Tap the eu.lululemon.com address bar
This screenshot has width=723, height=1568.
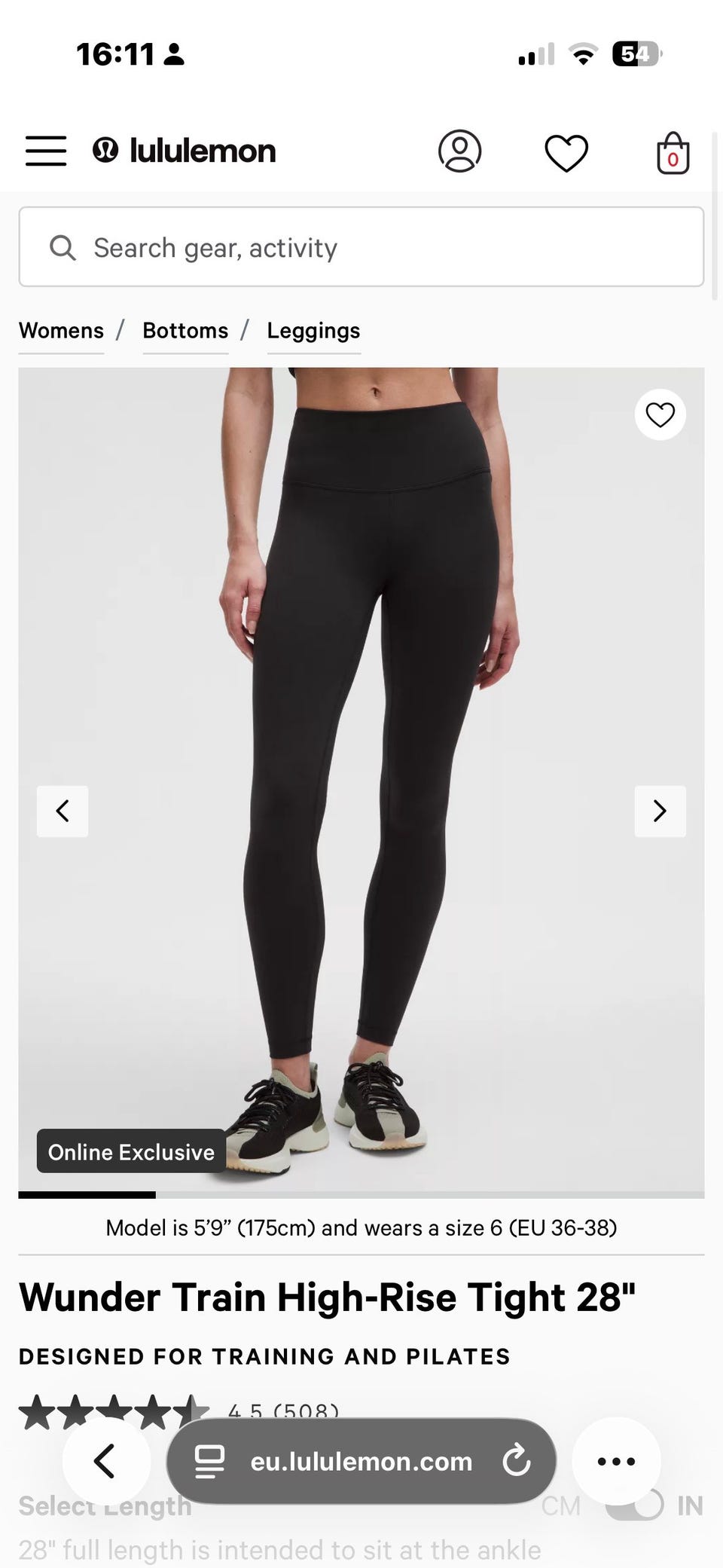tap(361, 1461)
